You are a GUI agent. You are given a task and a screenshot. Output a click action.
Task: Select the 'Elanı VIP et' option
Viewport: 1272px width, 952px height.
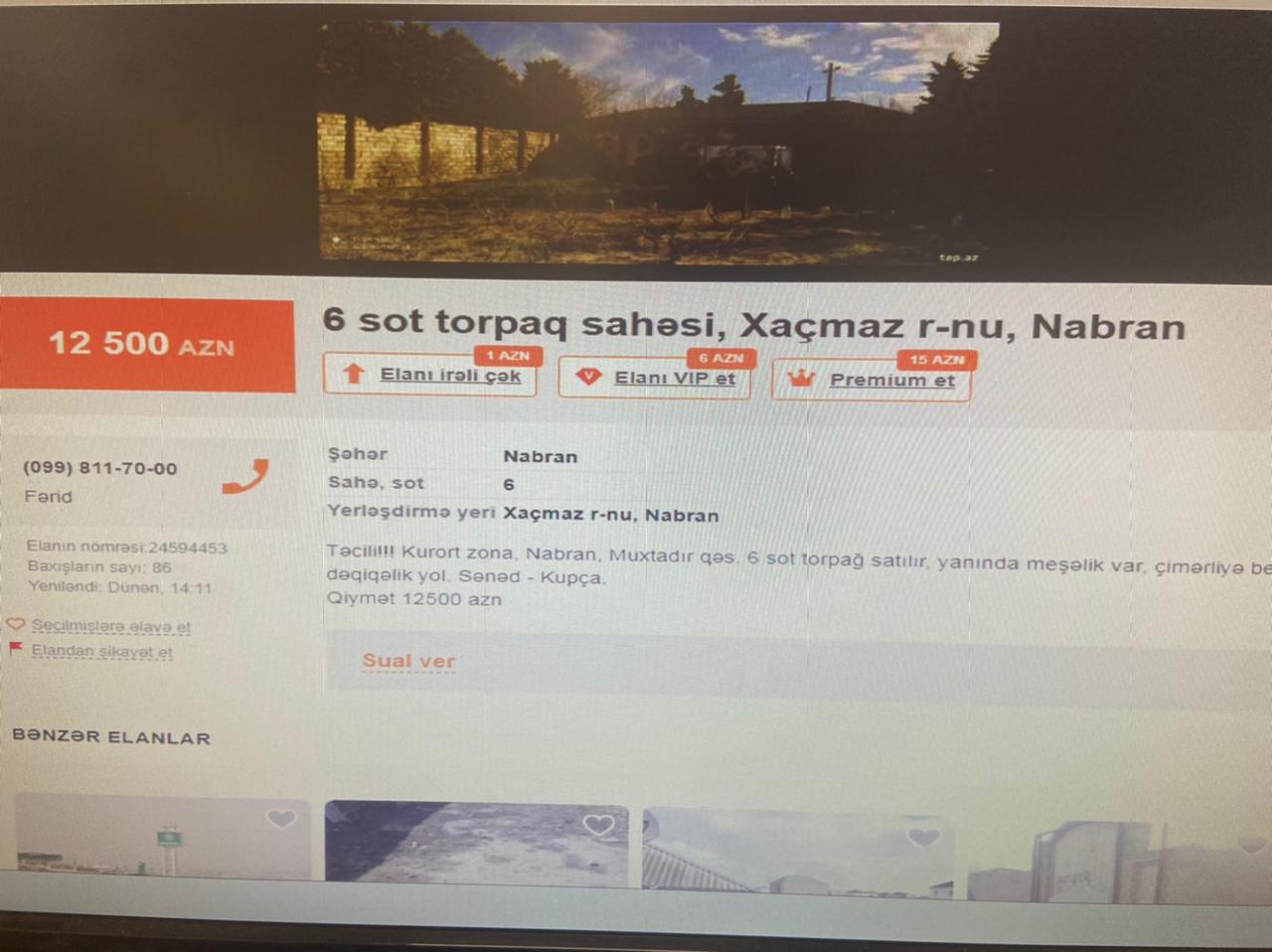point(656,379)
